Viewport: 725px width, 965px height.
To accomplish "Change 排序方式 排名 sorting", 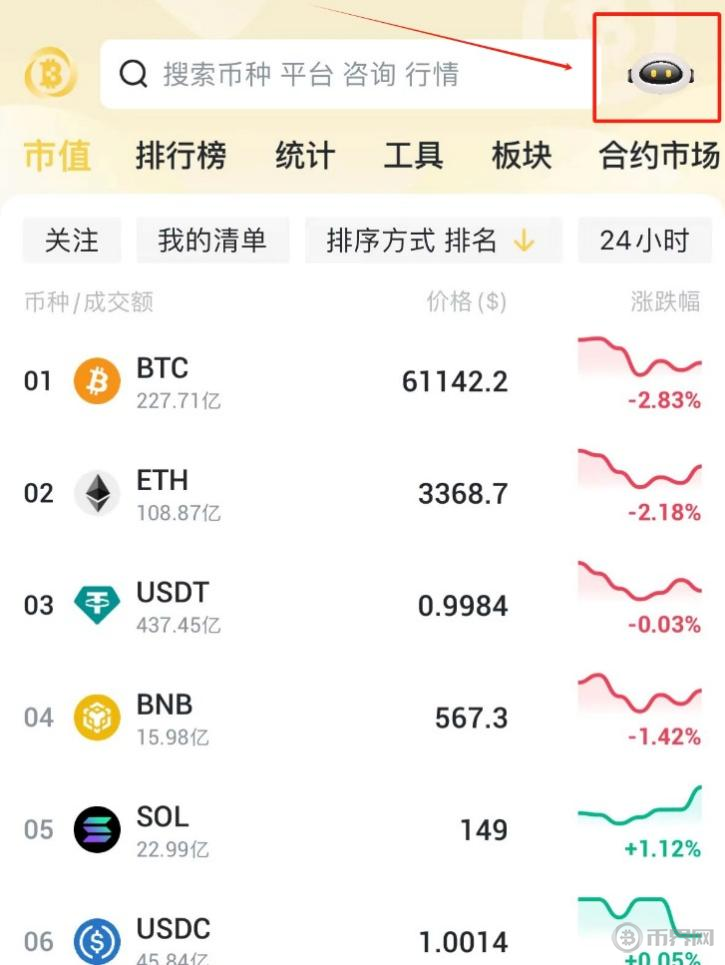I will 432,240.
